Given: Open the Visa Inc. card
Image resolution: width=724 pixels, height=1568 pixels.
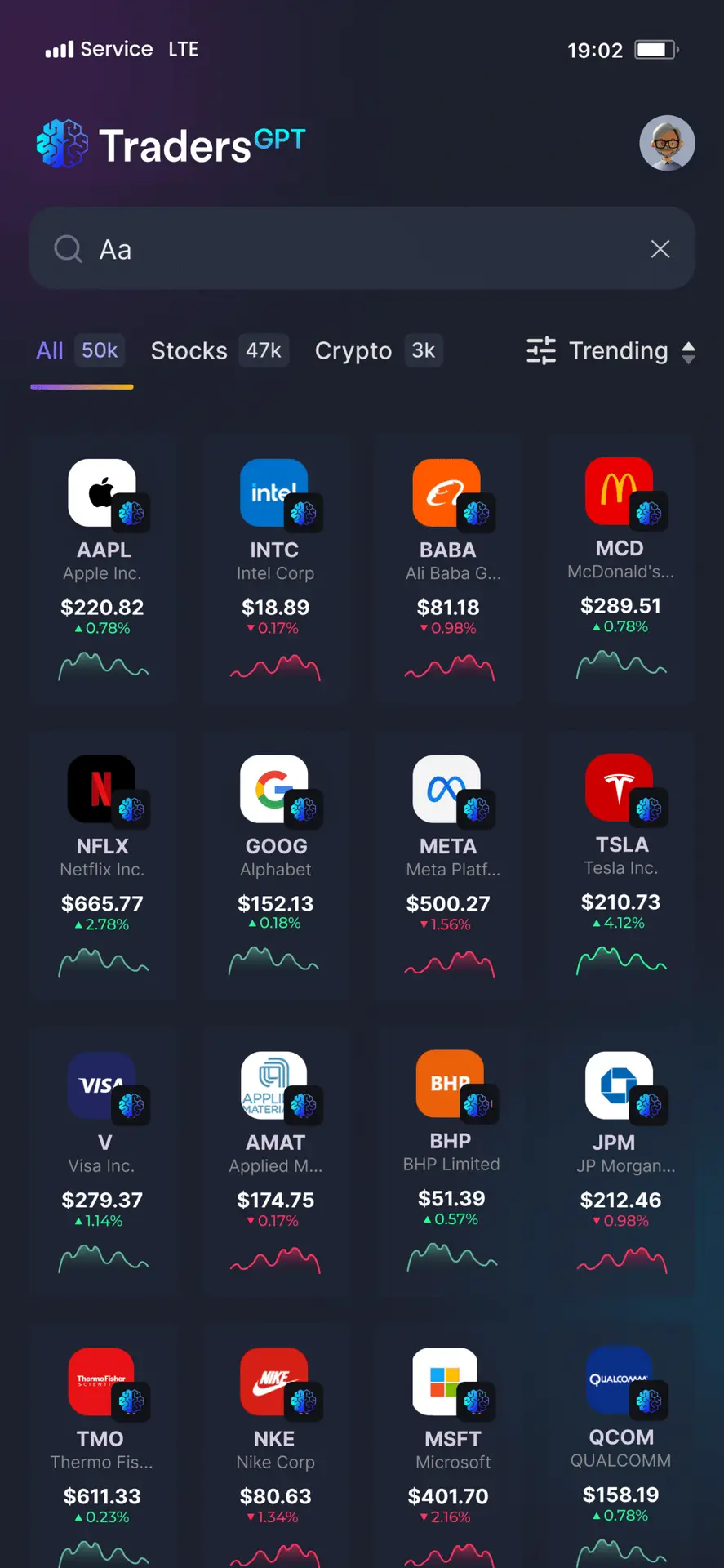Looking at the screenshot, I should (103, 1162).
